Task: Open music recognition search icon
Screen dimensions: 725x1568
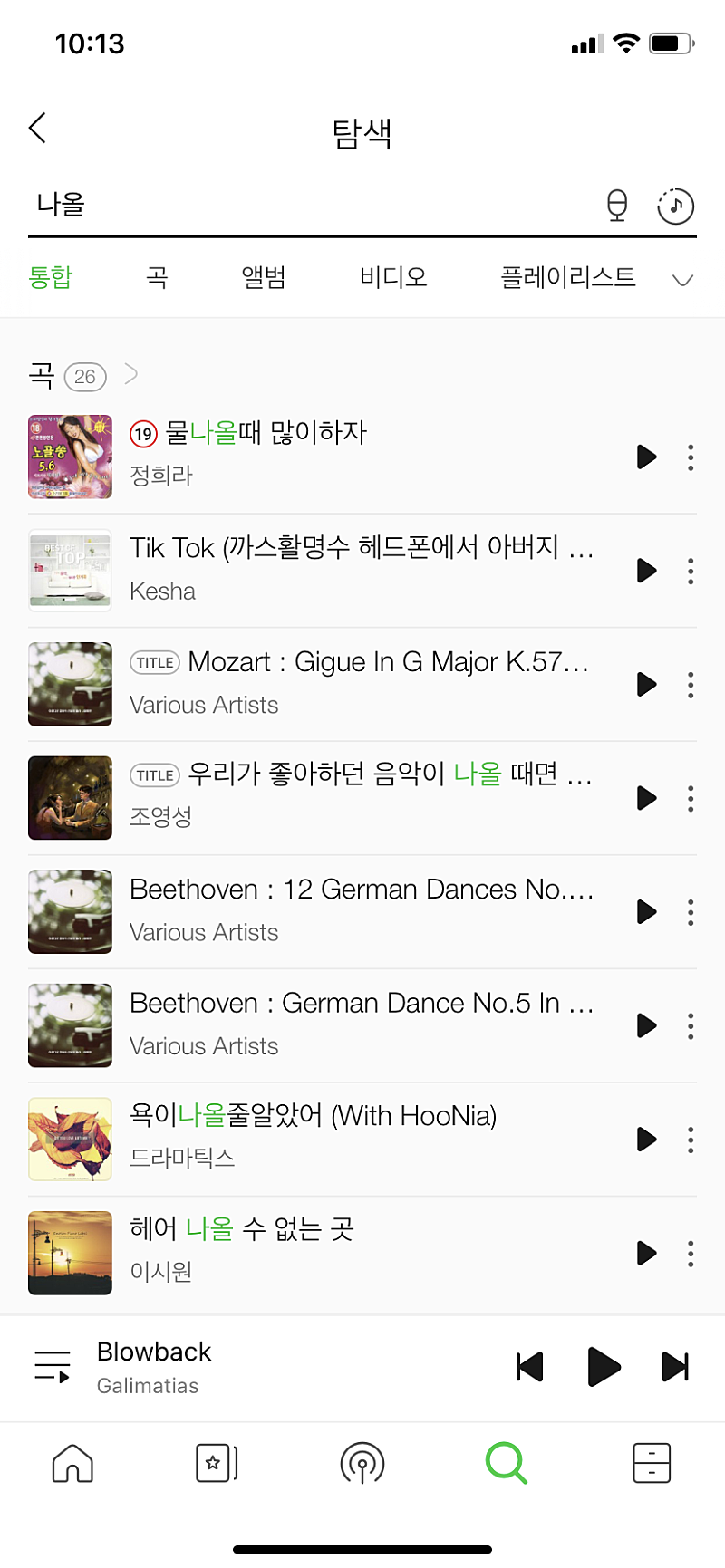Action: (675, 207)
